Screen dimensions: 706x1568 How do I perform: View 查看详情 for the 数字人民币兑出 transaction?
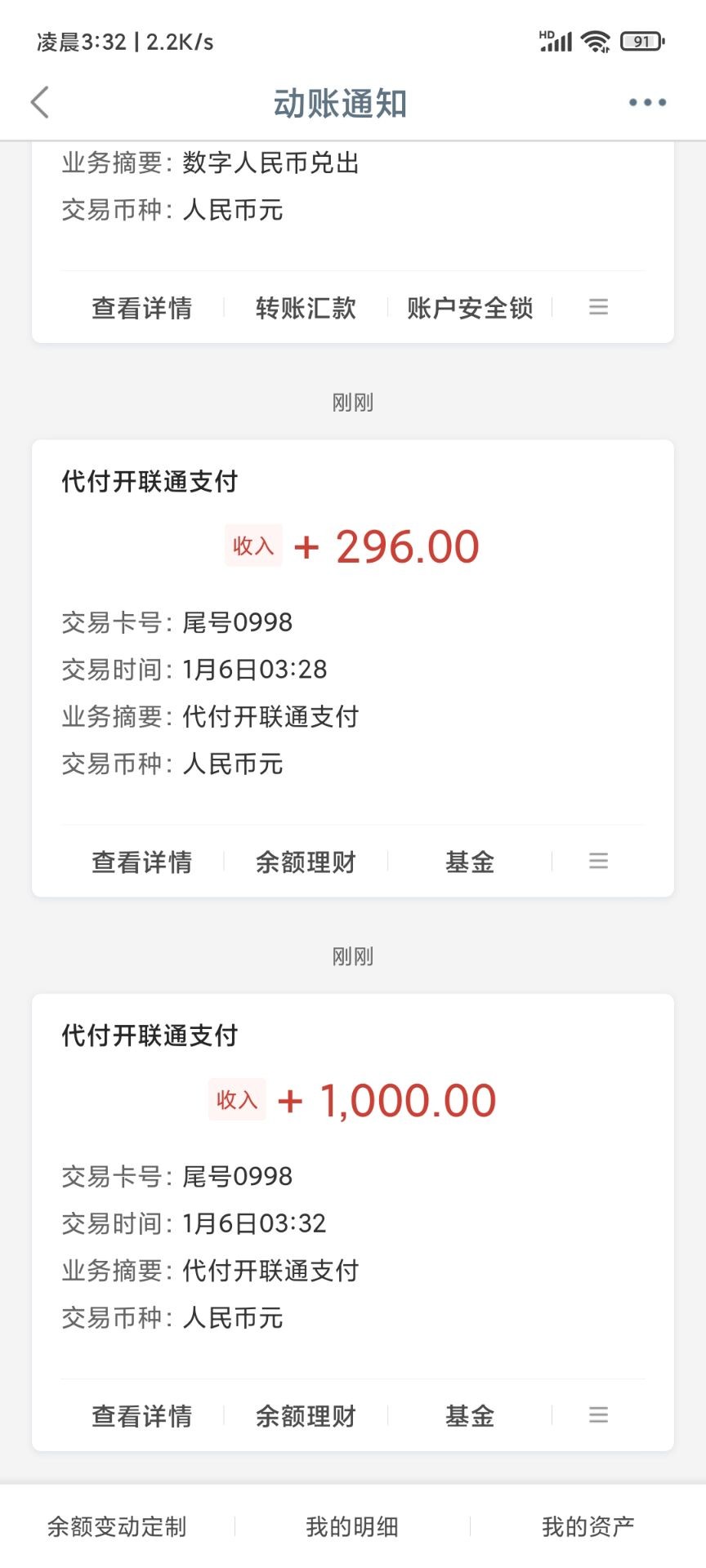[142, 308]
